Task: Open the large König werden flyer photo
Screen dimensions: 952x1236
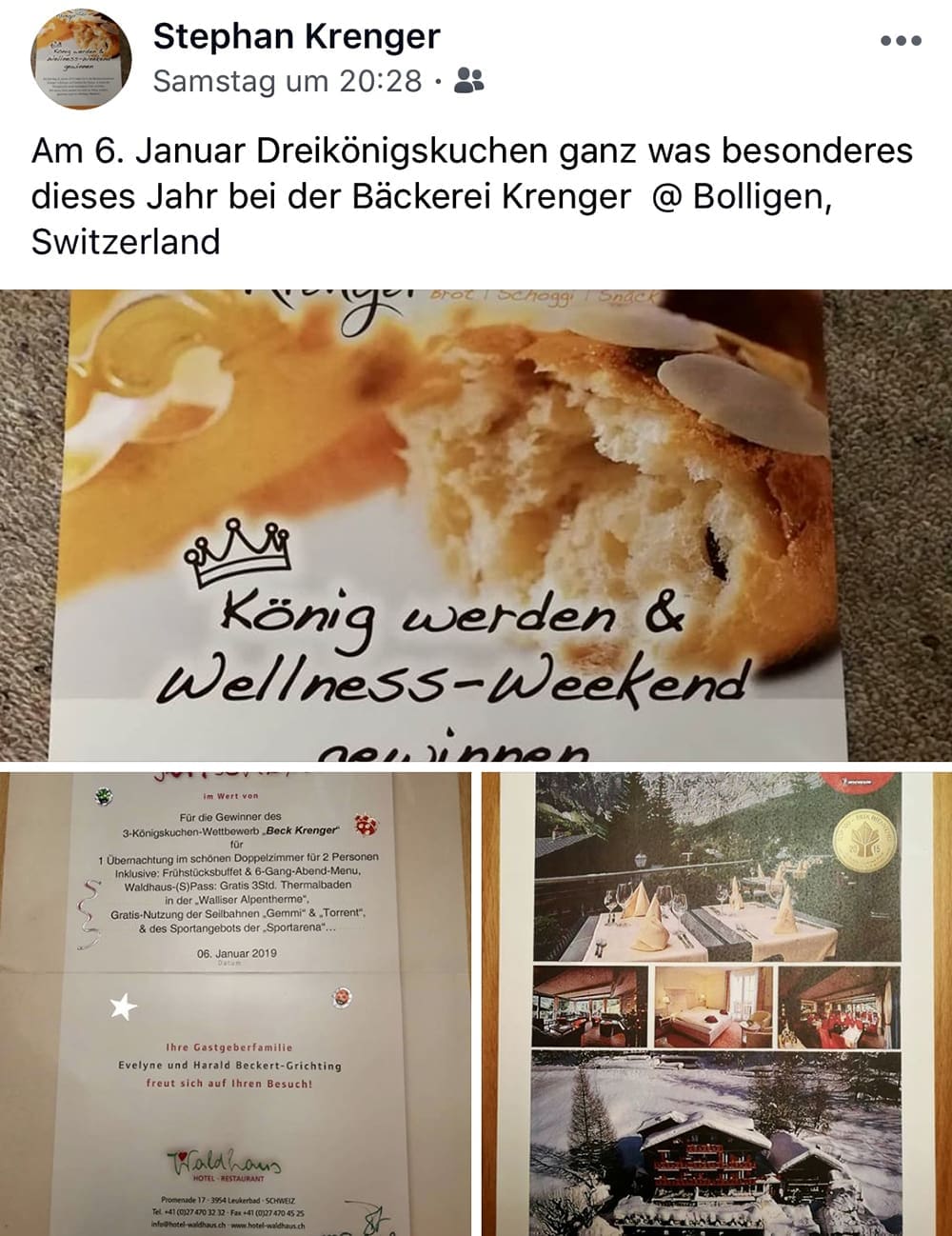Action: tap(476, 524)
